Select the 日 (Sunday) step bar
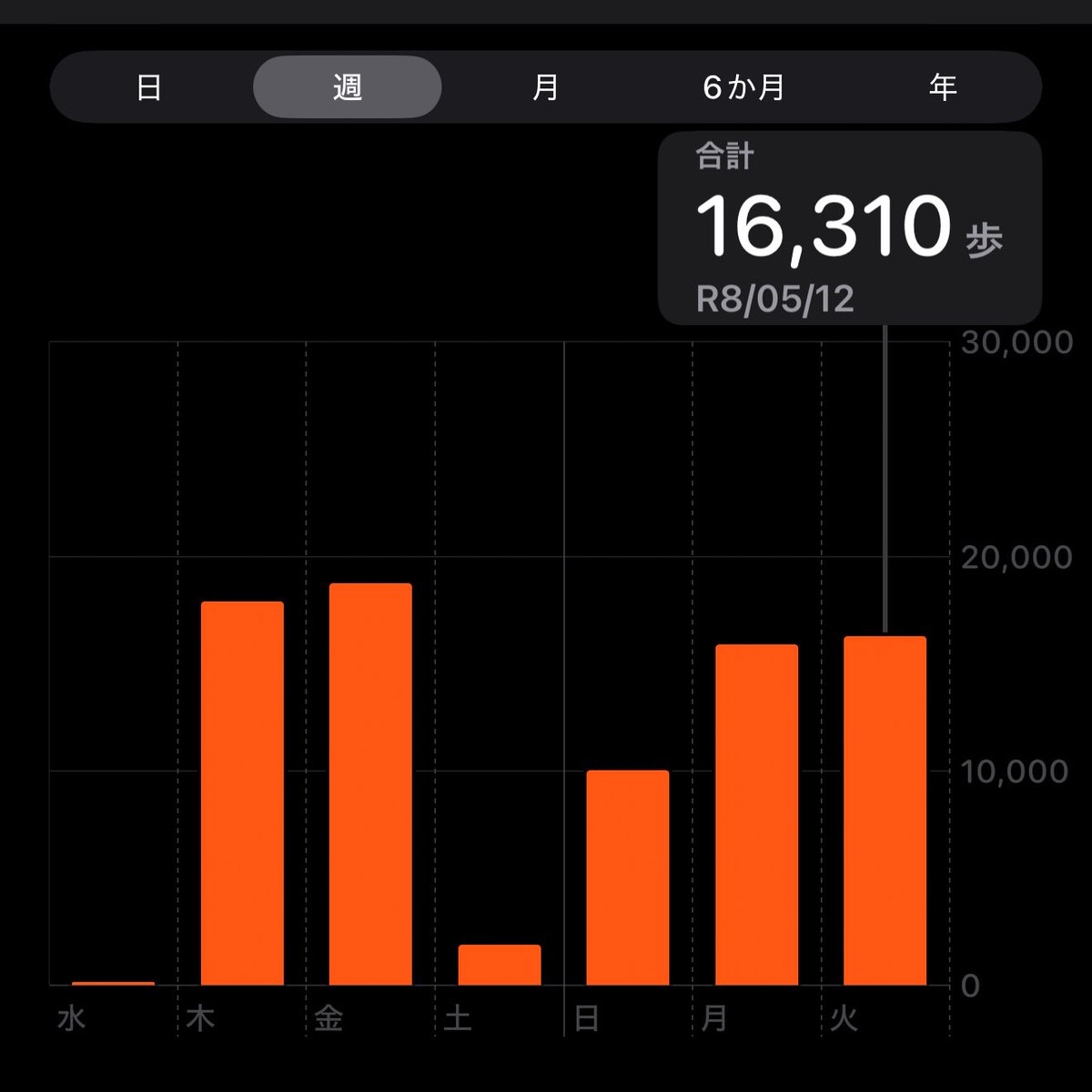 pos(628,878)
